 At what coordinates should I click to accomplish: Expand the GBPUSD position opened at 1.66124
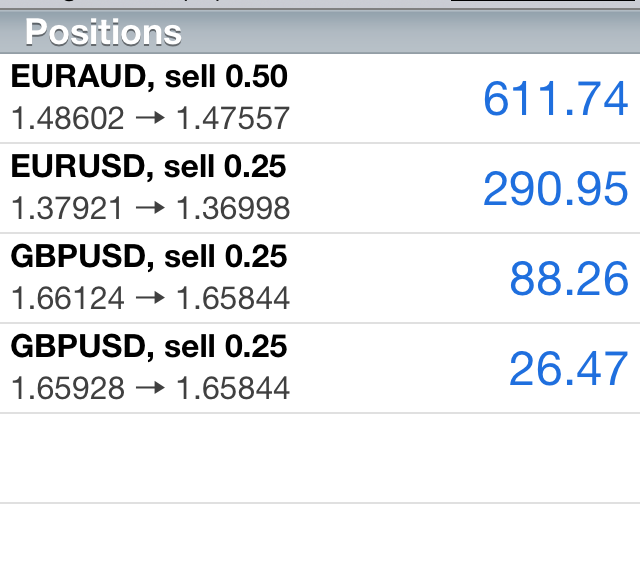click(x=320, y=278)
